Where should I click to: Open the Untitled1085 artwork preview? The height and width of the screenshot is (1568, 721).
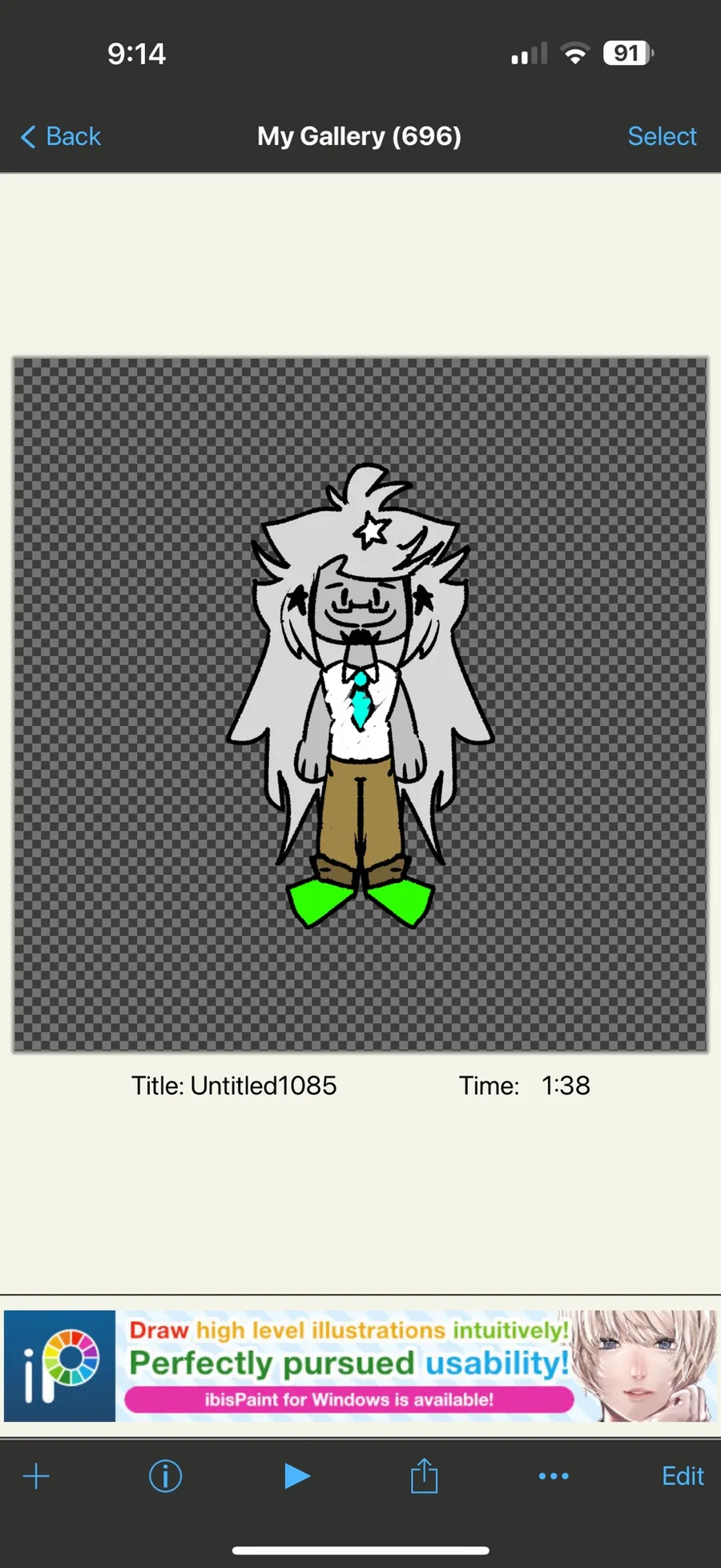click(360, 704)
